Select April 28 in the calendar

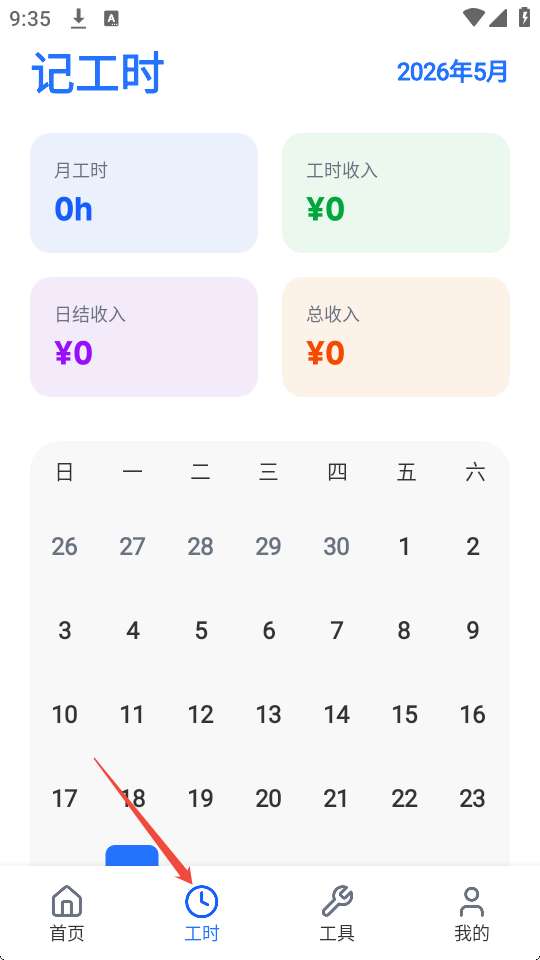click(x=201, y=547)
